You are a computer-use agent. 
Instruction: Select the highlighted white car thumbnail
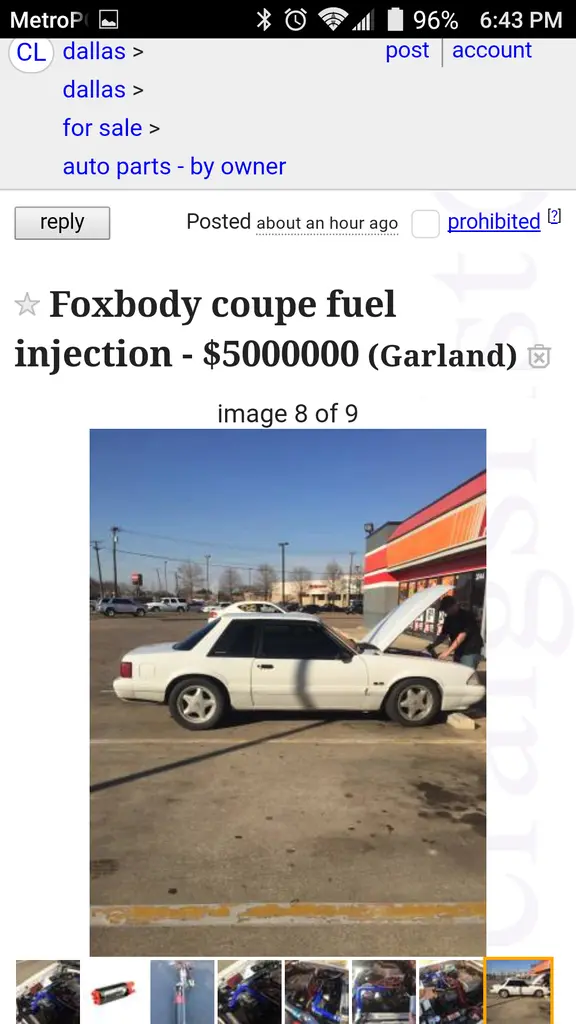click(519, 991)
